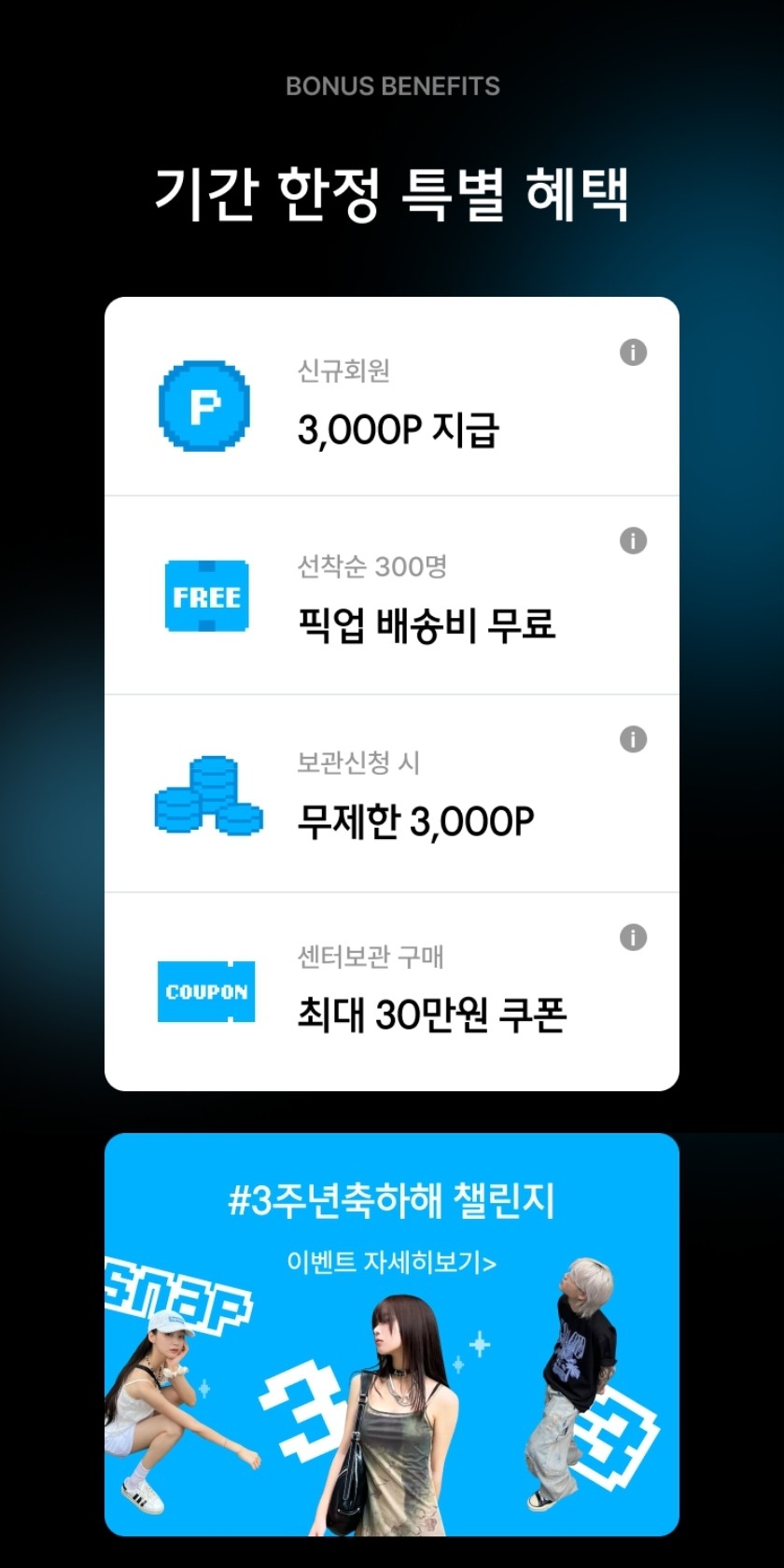
Task: Show details for 픽업 배송비 무료 benefit
Action: click(x=633, y=540)
